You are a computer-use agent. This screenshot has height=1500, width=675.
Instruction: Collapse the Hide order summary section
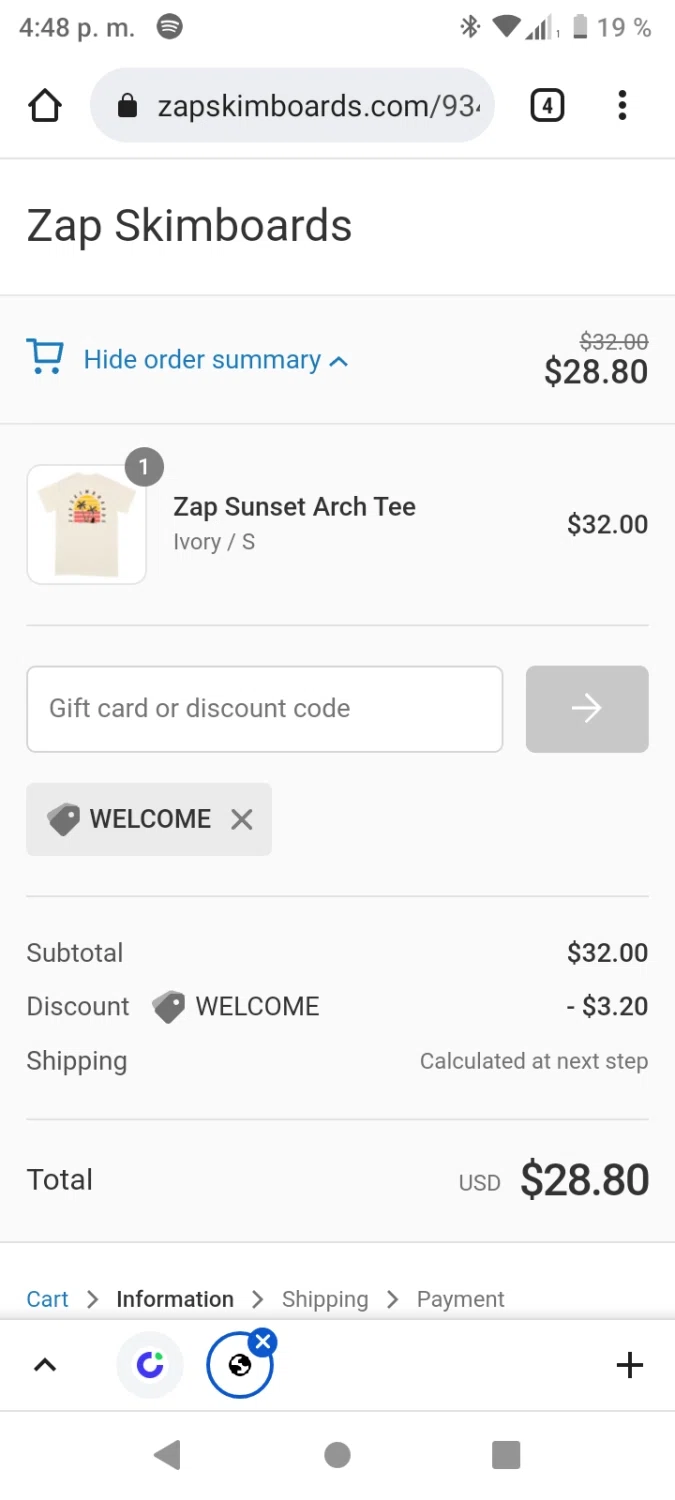pyautogui.click(x=215, y=360)
